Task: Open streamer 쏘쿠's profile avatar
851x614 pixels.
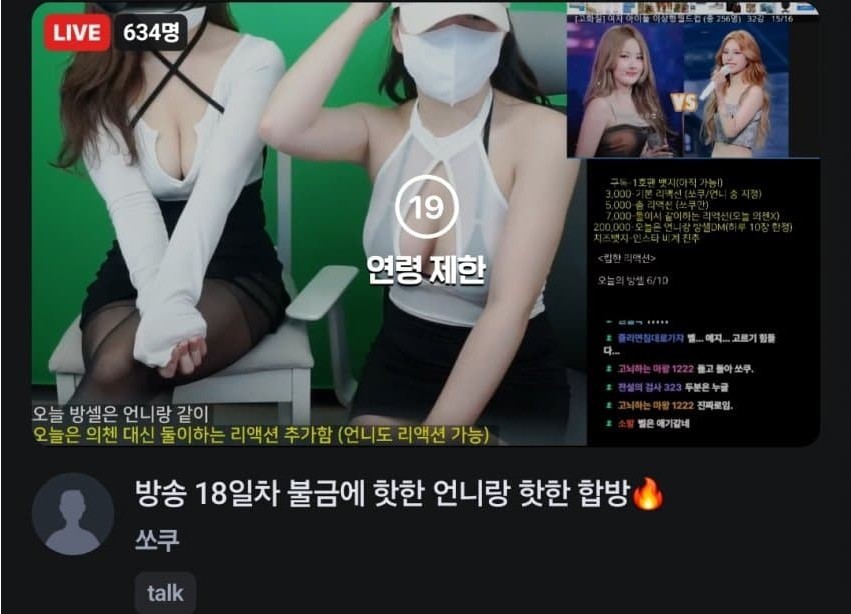Action: coord(73,514)
